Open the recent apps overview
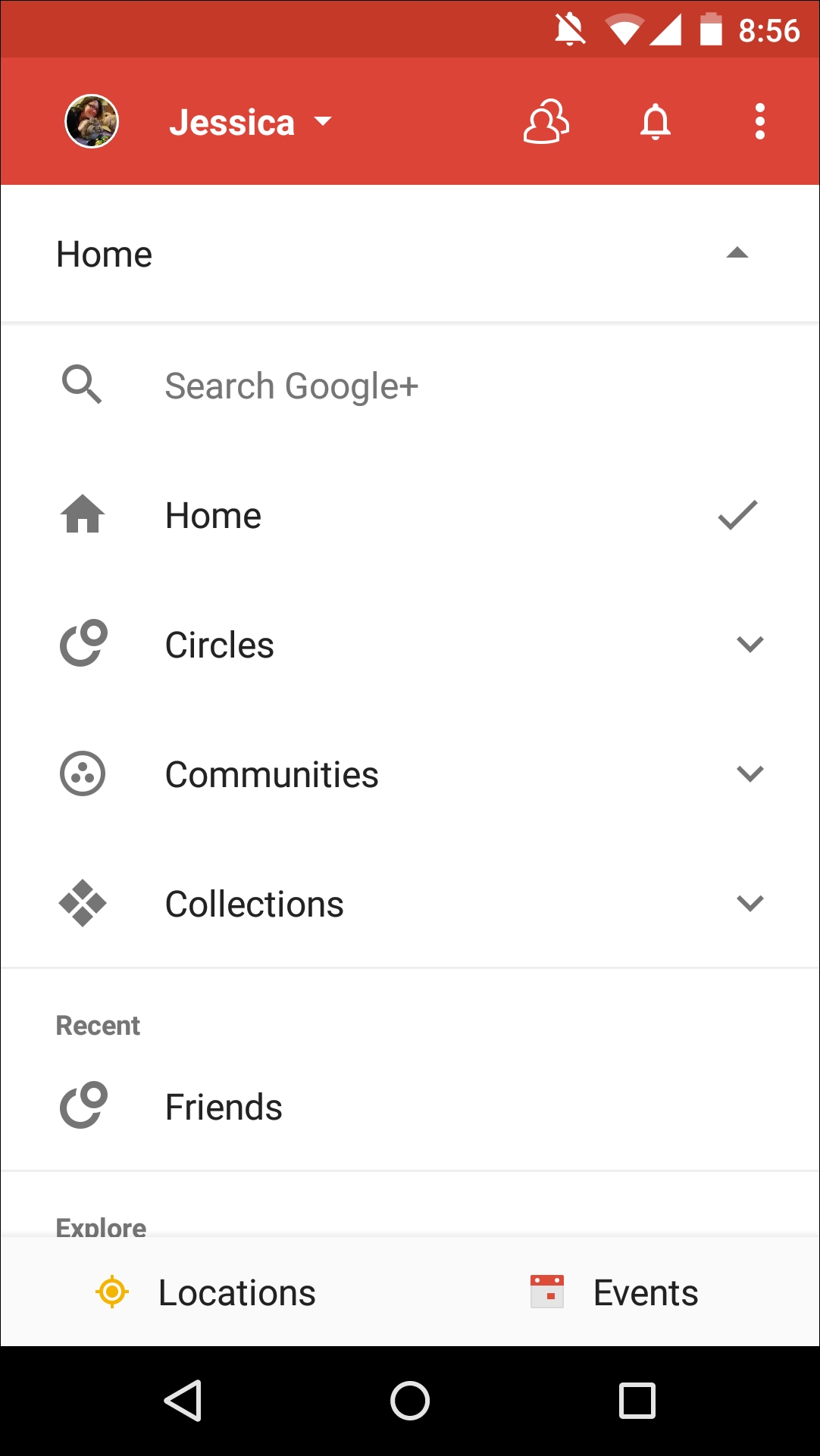 tap(637, 1400)
